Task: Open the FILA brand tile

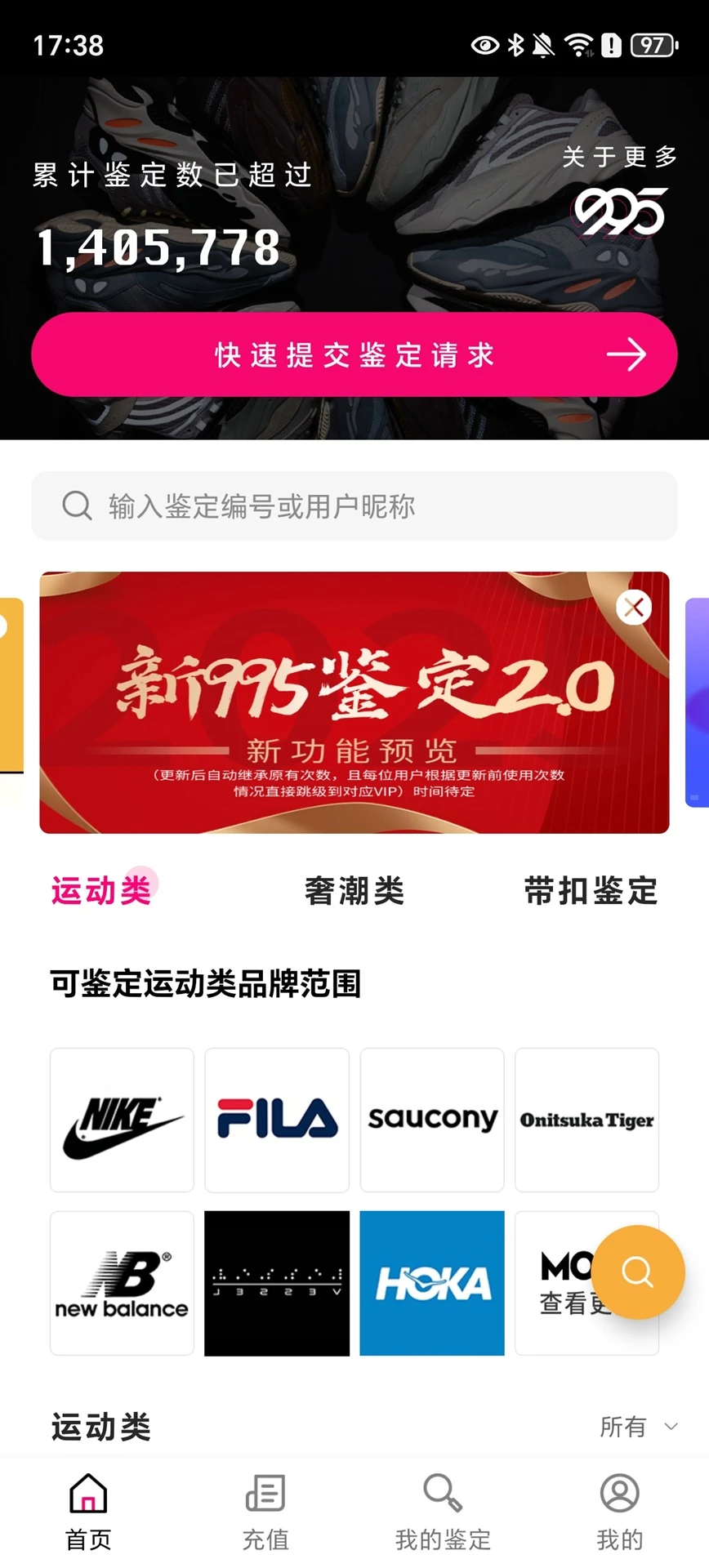Action: [x=277, y=1120]
